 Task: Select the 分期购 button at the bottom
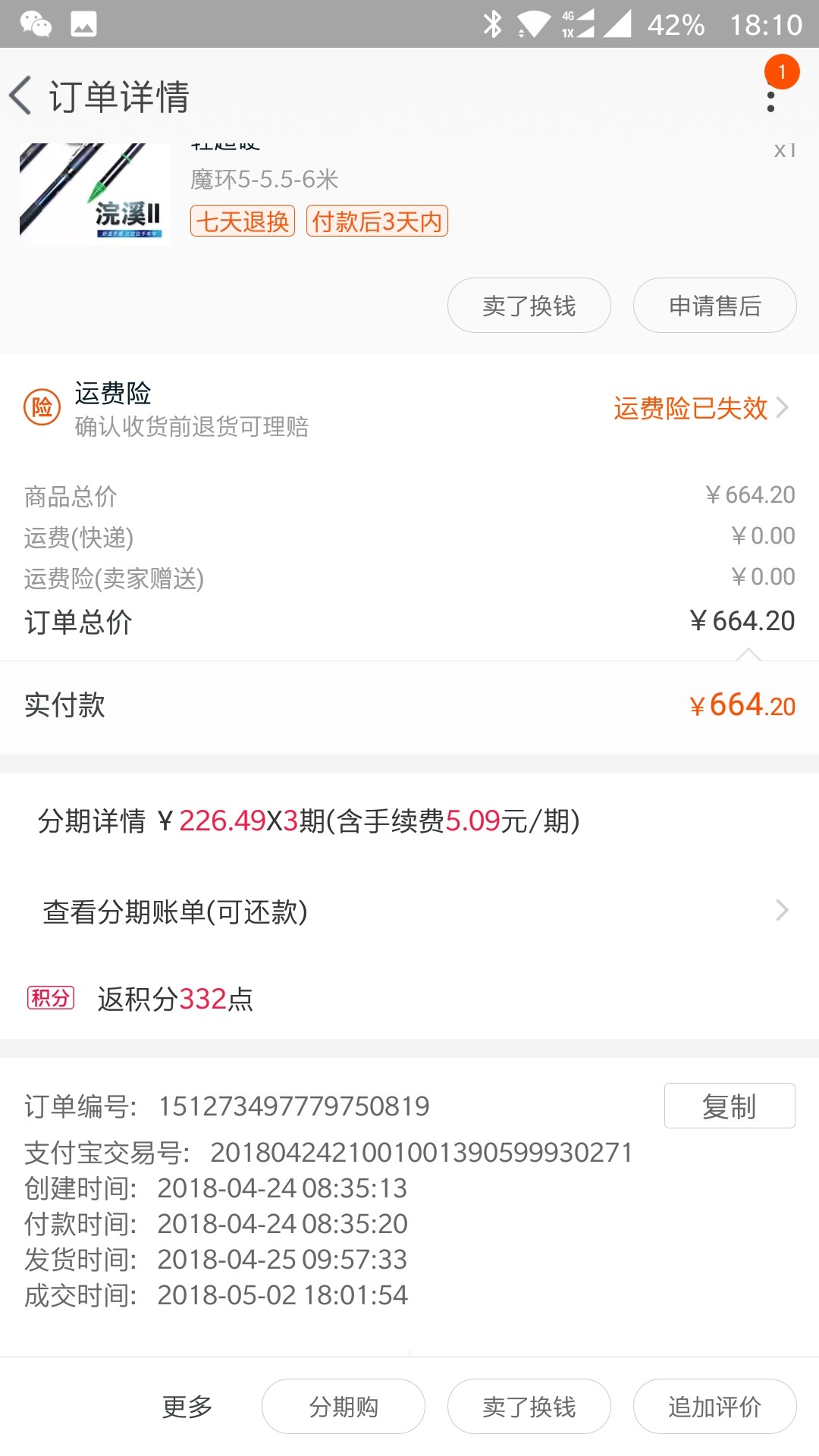344,1407
